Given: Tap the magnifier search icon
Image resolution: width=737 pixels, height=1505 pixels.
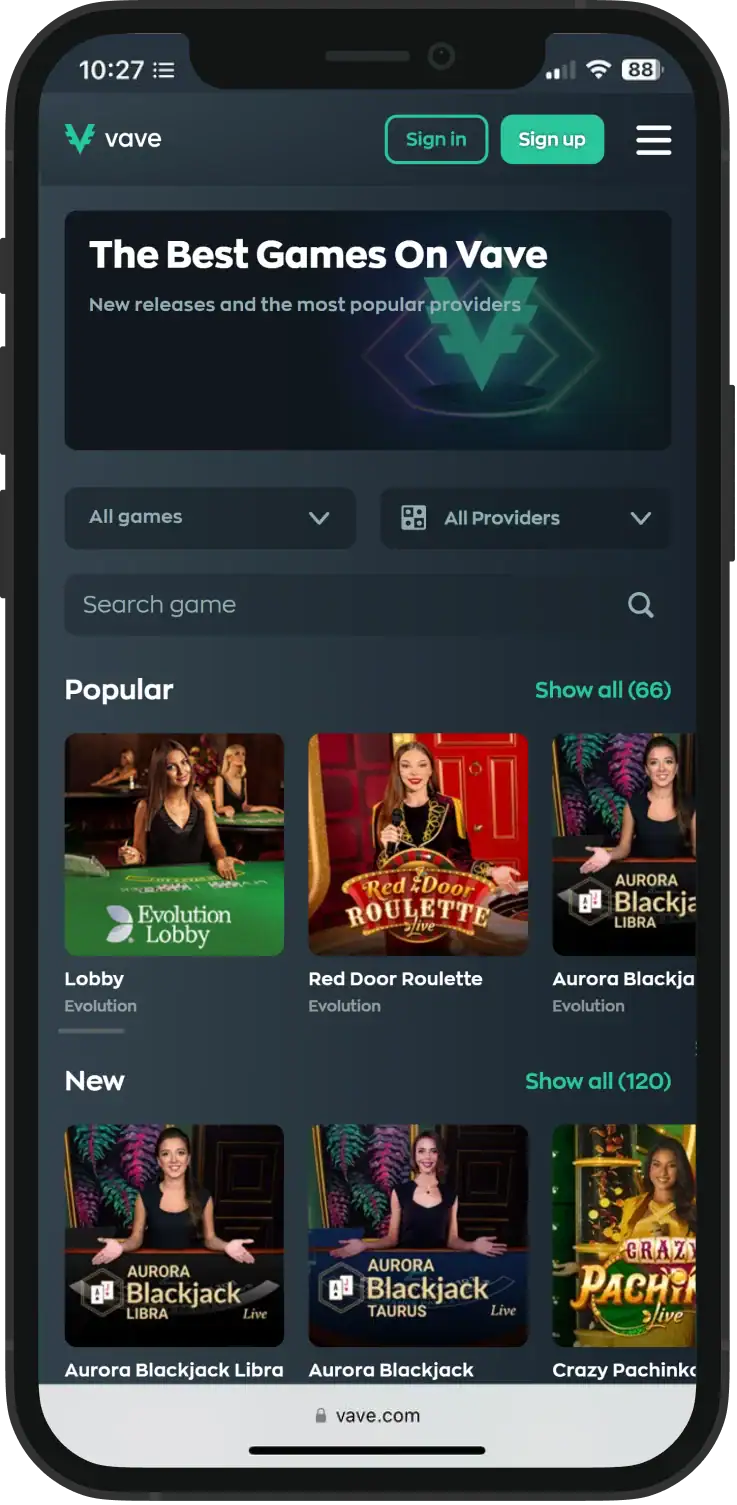Looking at the screenshot, I should click(640, 604).
